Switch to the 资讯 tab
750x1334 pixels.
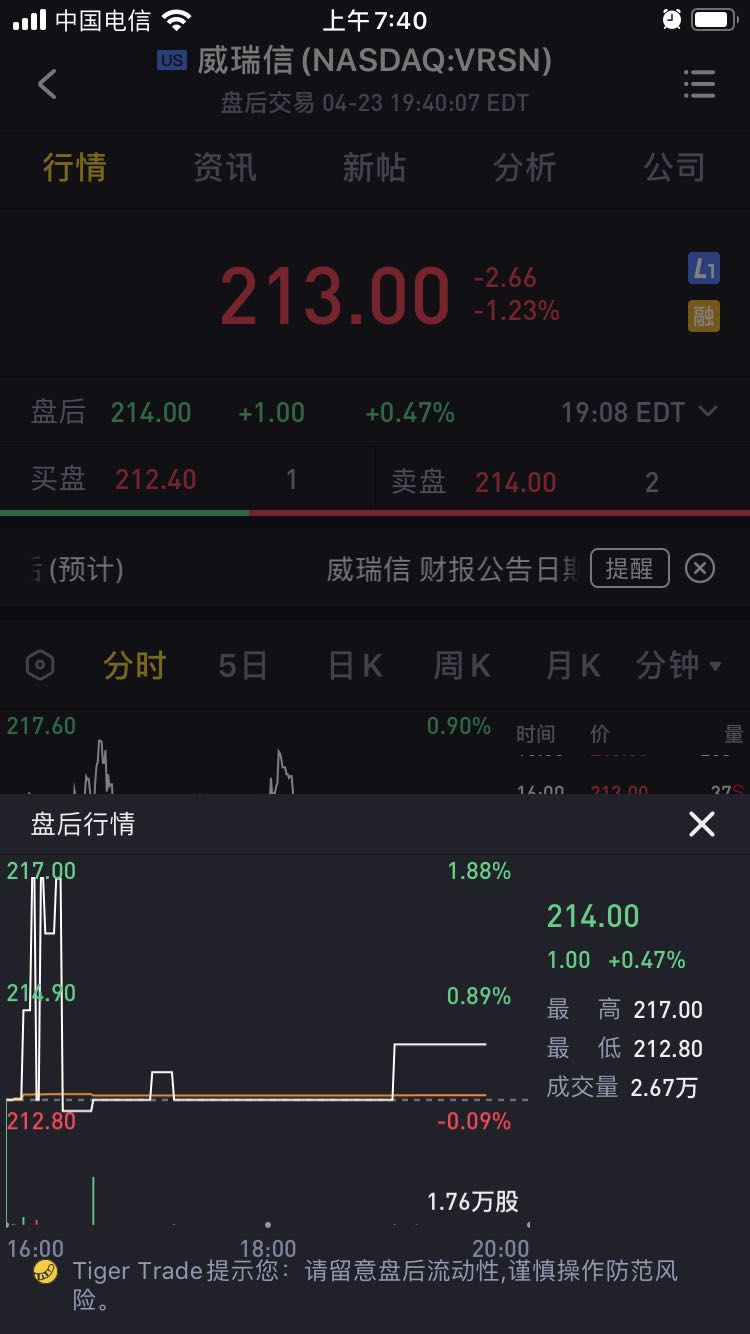coord(224,167)
